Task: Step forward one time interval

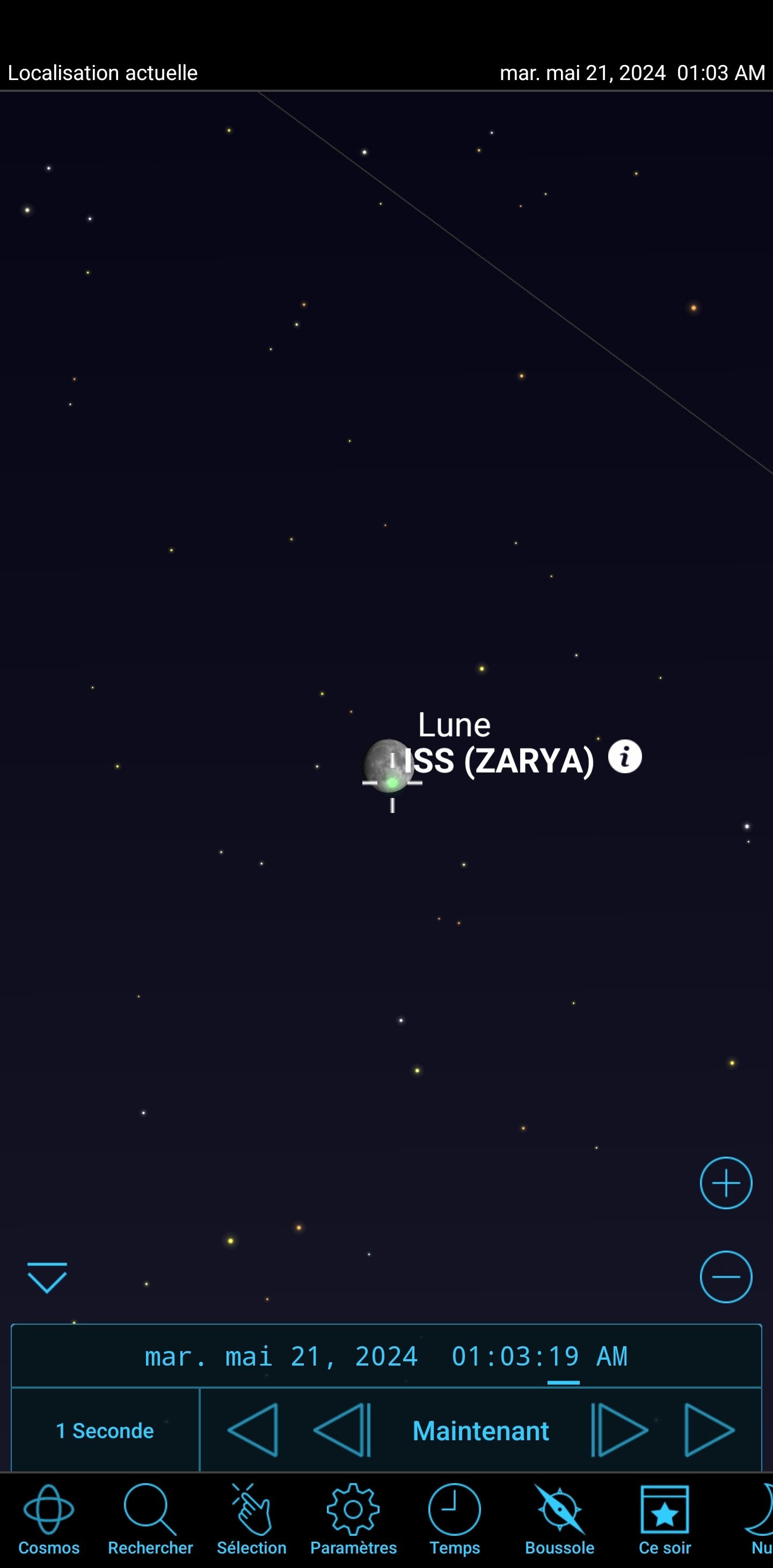Action: coord(619,1430)
